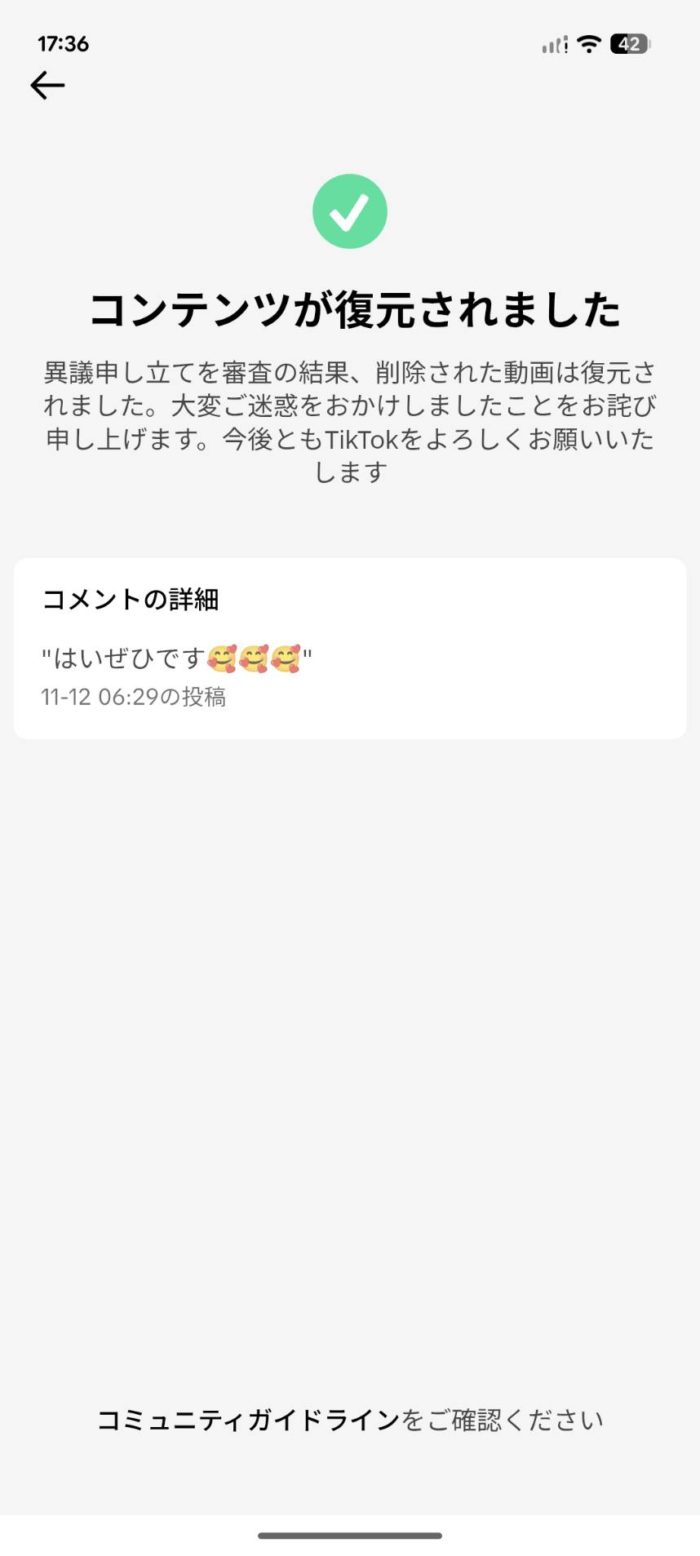Viewport: 700px width, 1556px height.
Task: Open the コミュニティガイドライン link
Action: tap(247, 1420)
